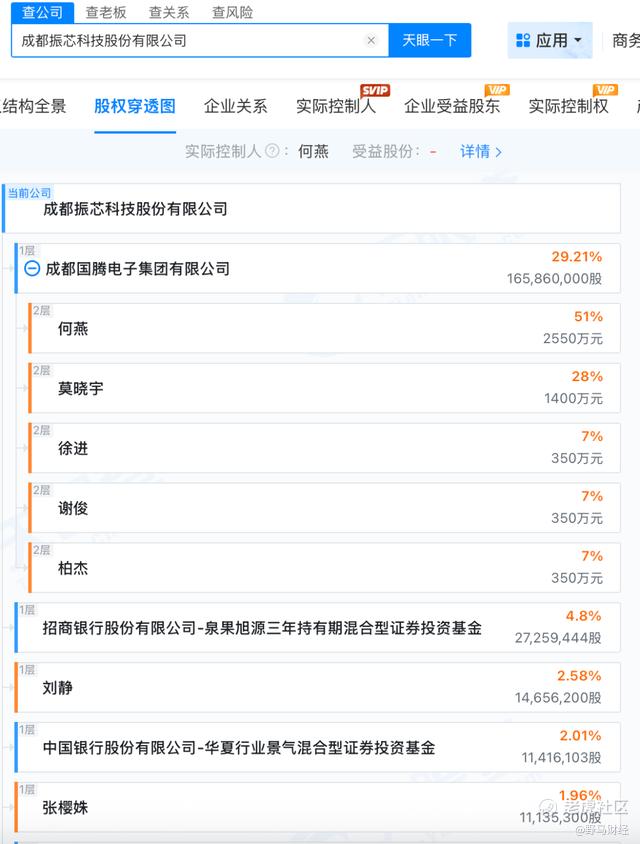Switch to the 查关系 search tab
This screenshot has height=844, width=640.
pos(169,12)
